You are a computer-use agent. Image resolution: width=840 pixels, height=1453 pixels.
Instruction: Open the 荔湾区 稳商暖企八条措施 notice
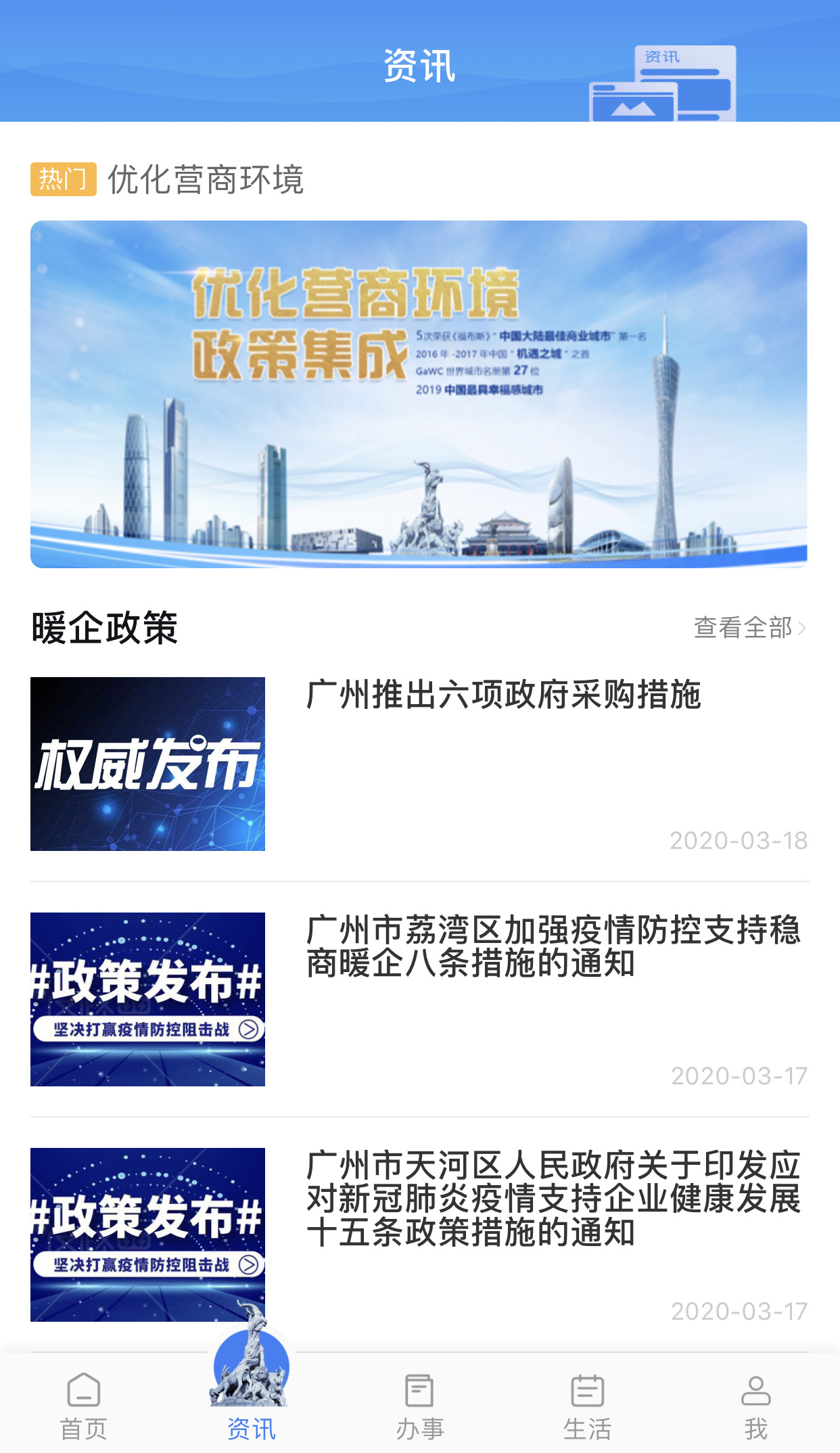(x=552, y=946)
